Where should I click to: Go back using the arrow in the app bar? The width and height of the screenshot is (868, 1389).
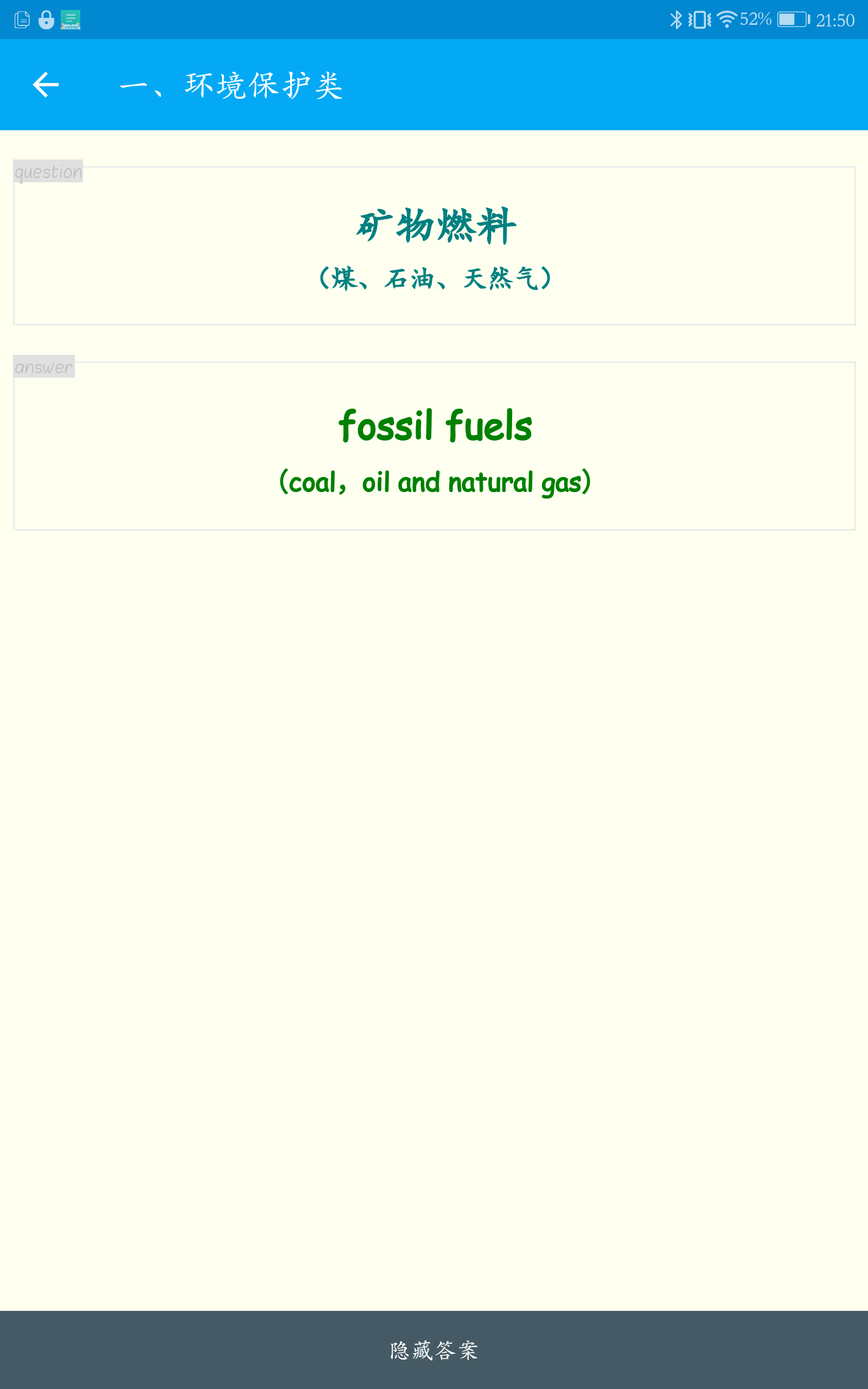(x=46, y=85)
